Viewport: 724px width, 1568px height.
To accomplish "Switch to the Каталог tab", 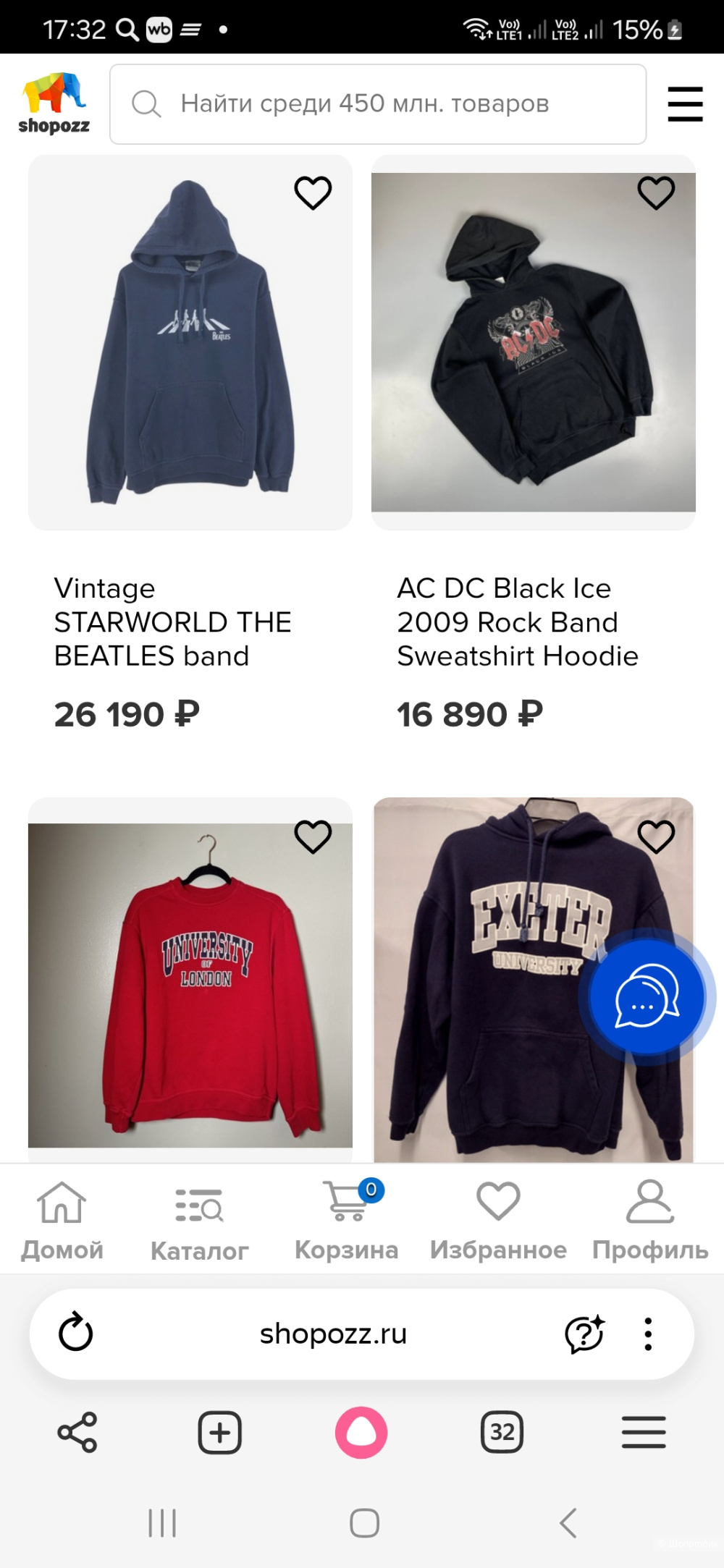I will coord(199,1219).
